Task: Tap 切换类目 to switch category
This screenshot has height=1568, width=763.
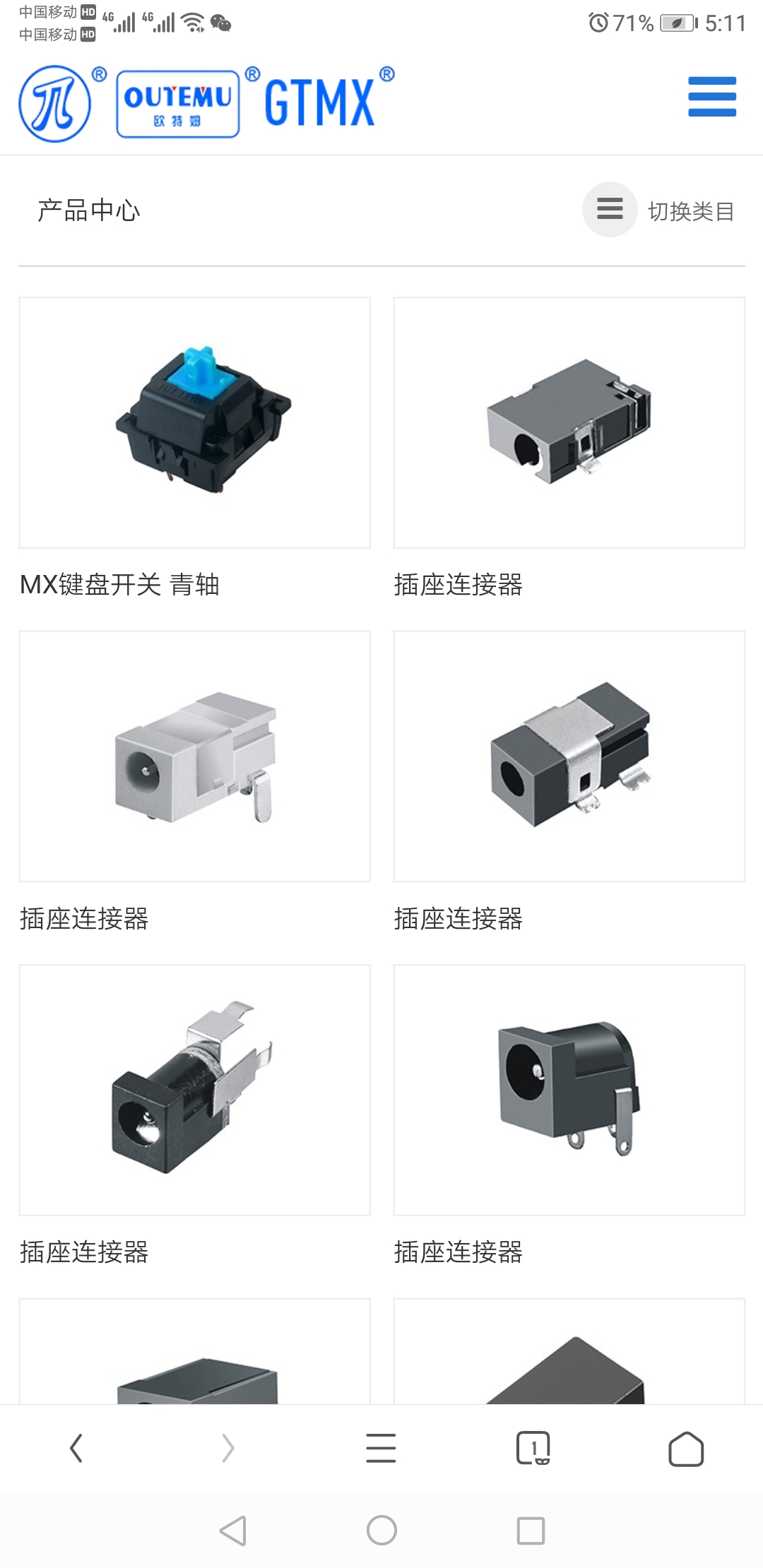Action: [660, 210]
